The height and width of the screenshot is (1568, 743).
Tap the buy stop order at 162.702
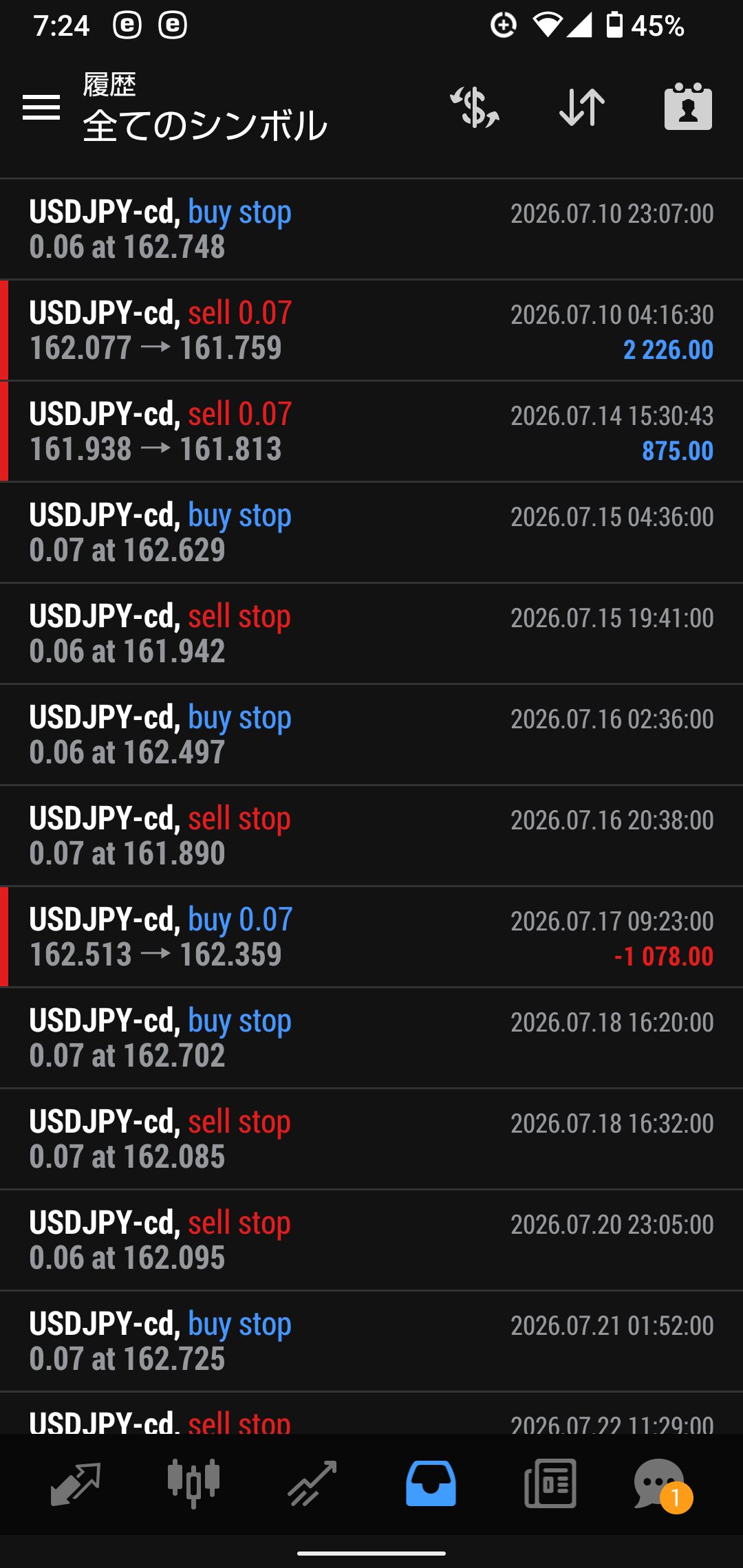coord(371,1038)
